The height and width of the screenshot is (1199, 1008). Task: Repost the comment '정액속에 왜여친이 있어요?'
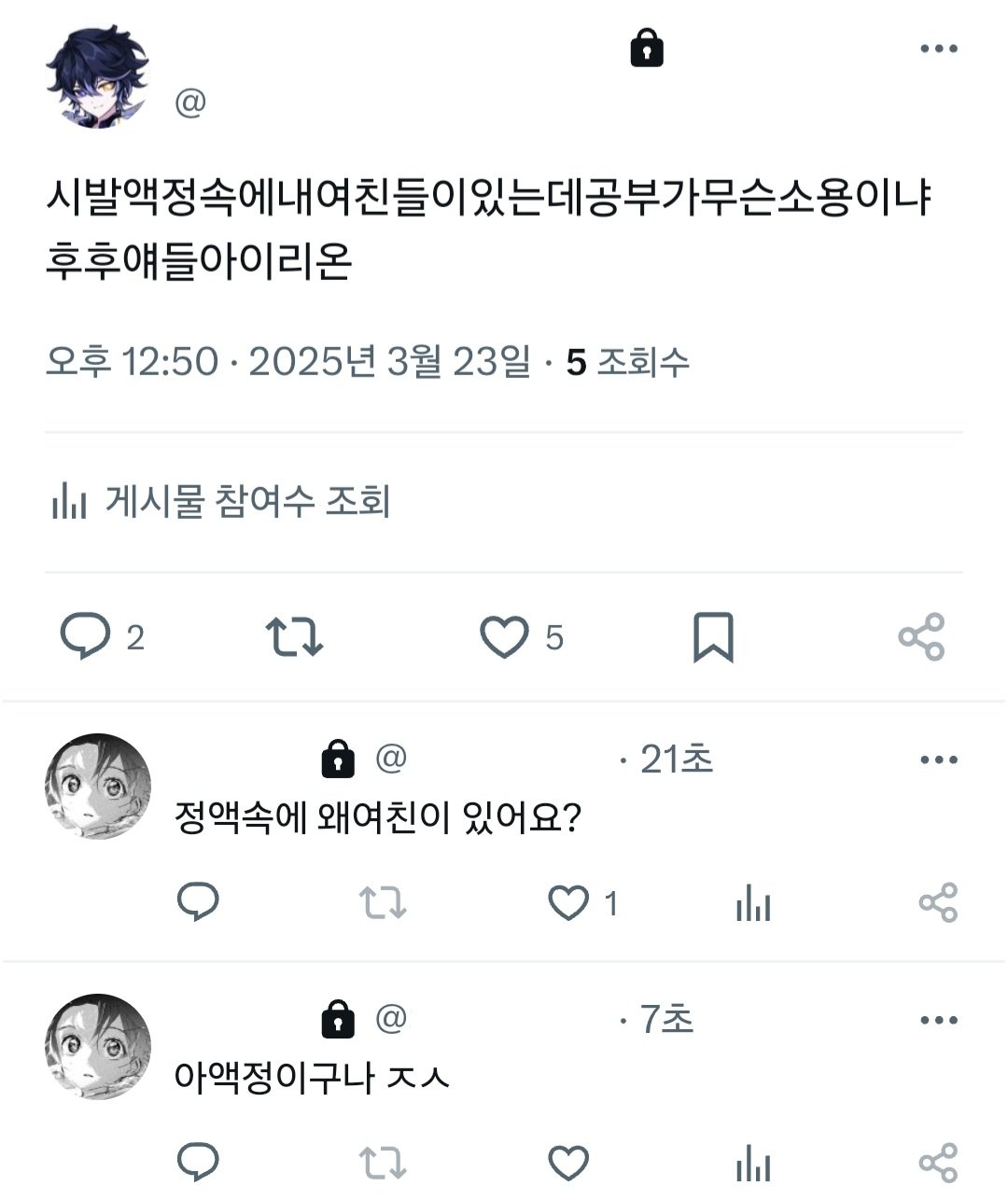[383, 903]
